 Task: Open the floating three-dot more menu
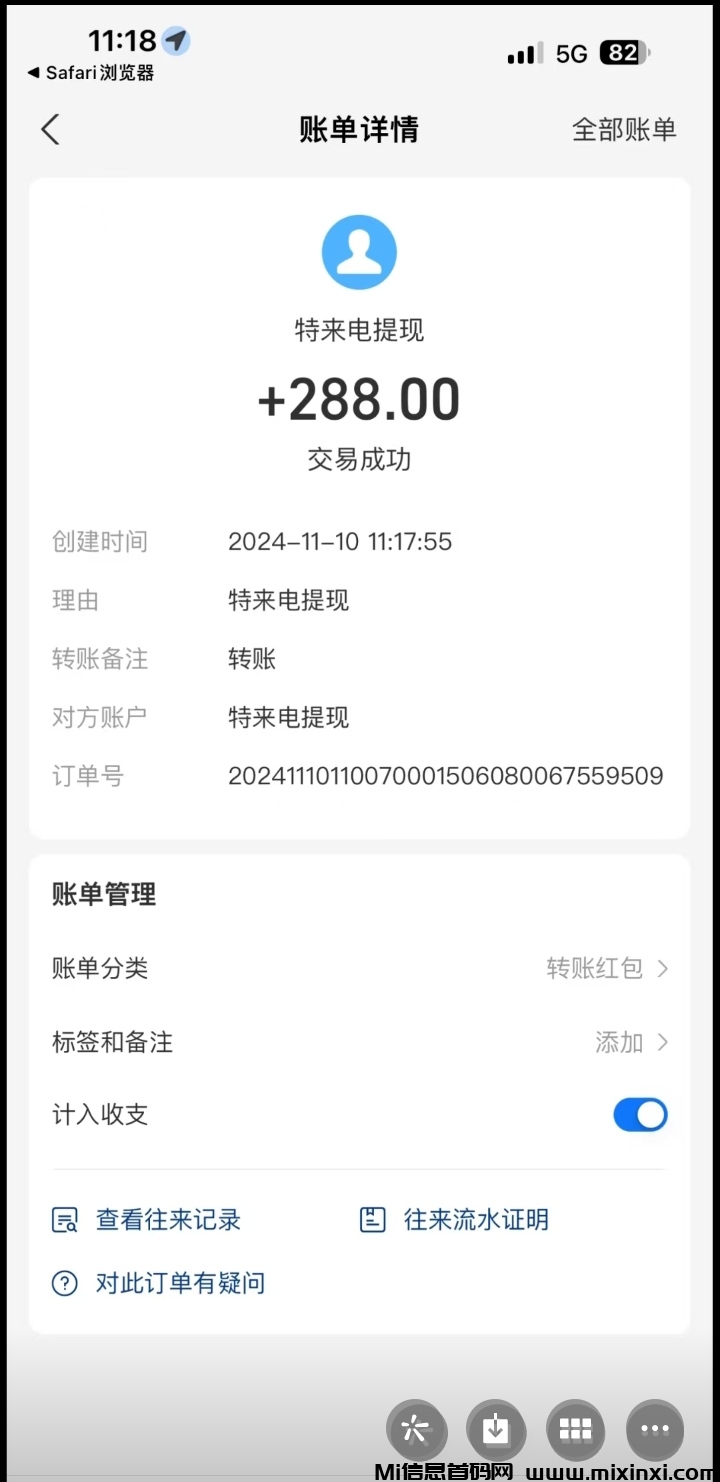[x=655, y=1430]
